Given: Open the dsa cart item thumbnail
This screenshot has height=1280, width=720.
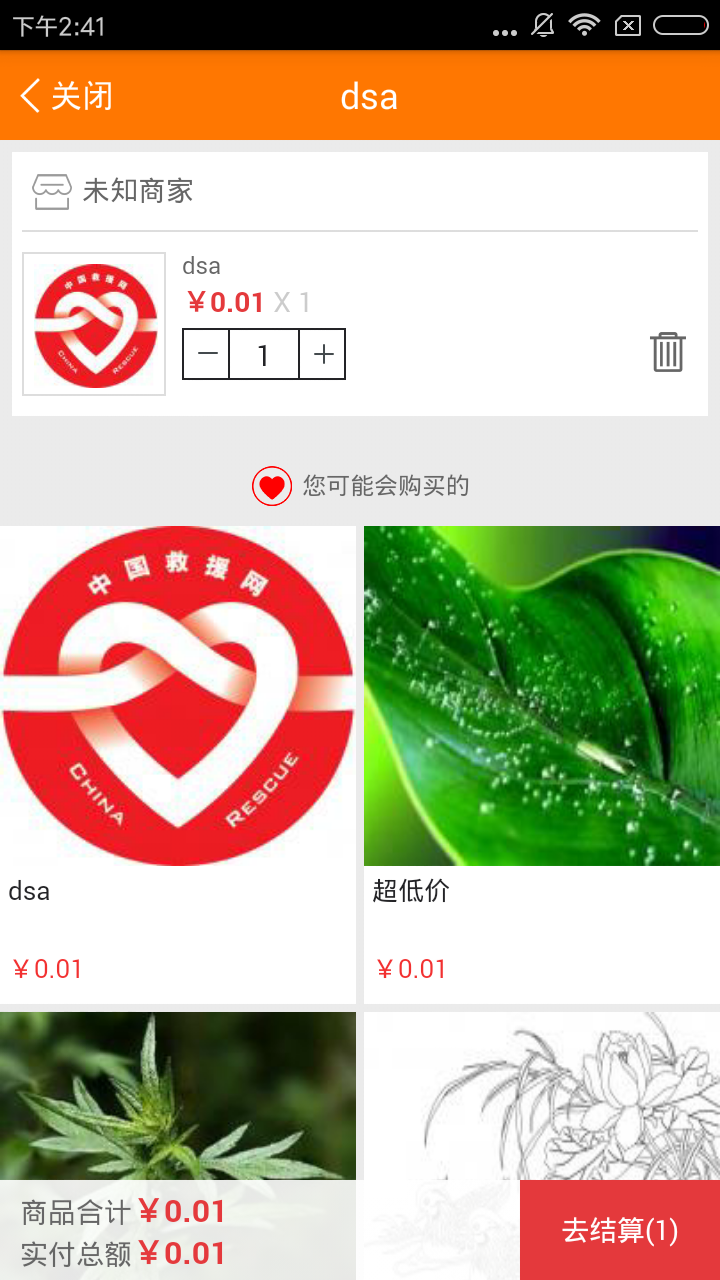Looking at the screenshot, I should pyautogui.click(x=94, y=324).
